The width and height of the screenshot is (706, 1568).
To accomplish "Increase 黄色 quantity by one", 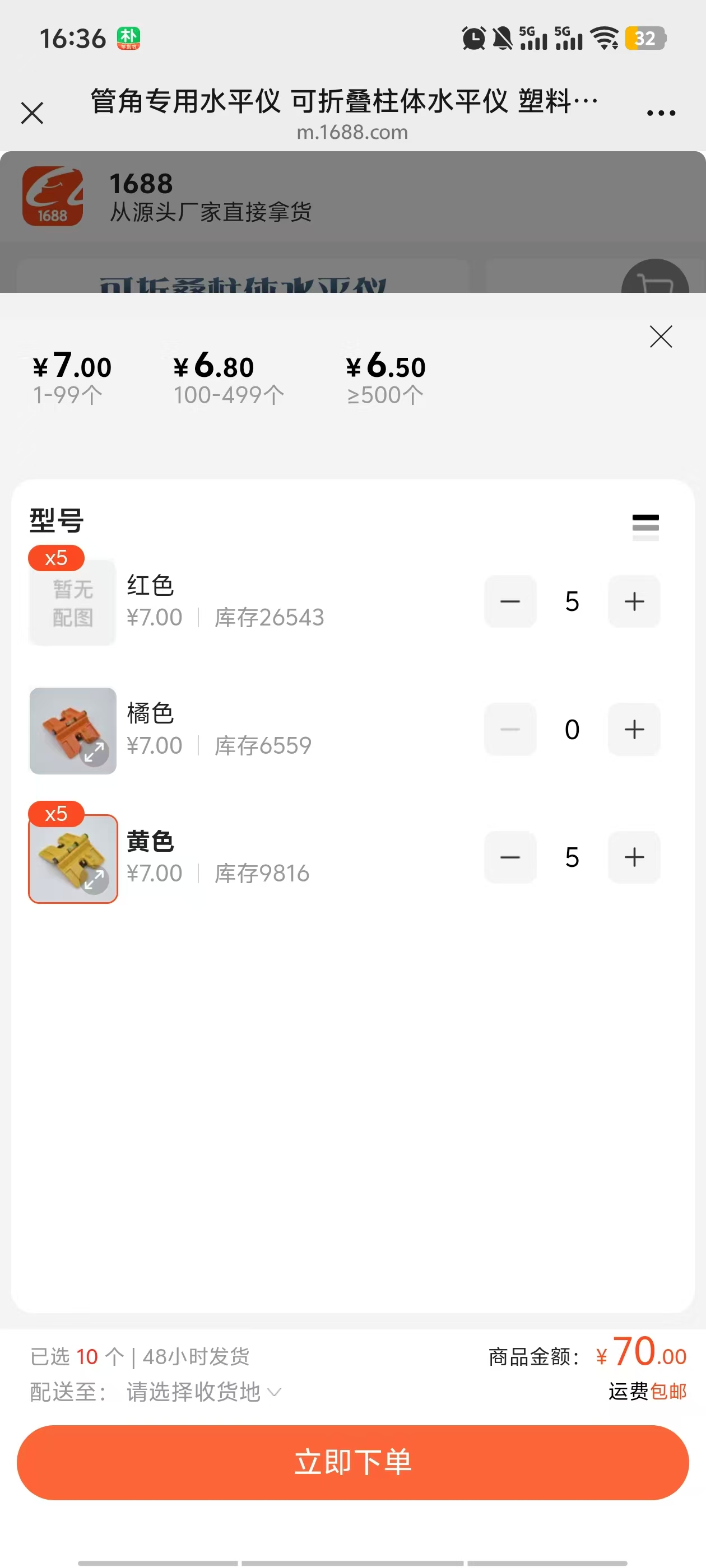I will tap(634, 857).
